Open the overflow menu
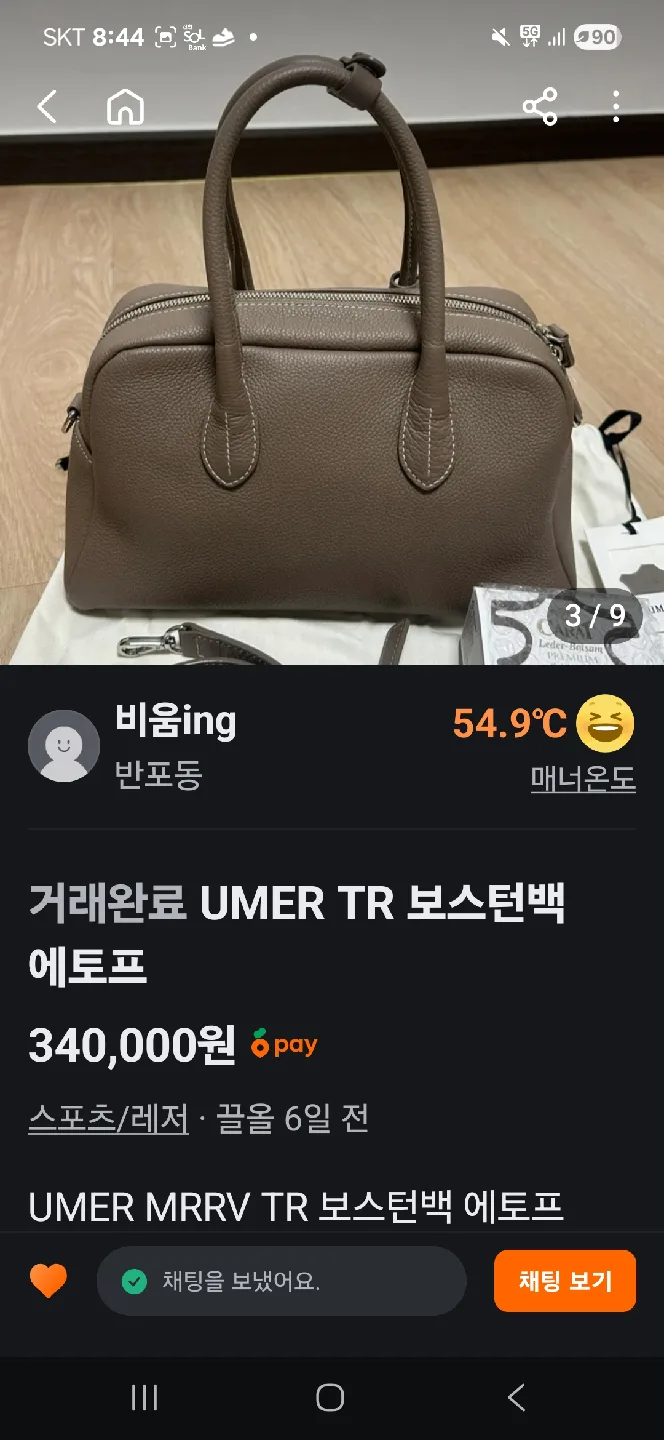 point(616,106)
